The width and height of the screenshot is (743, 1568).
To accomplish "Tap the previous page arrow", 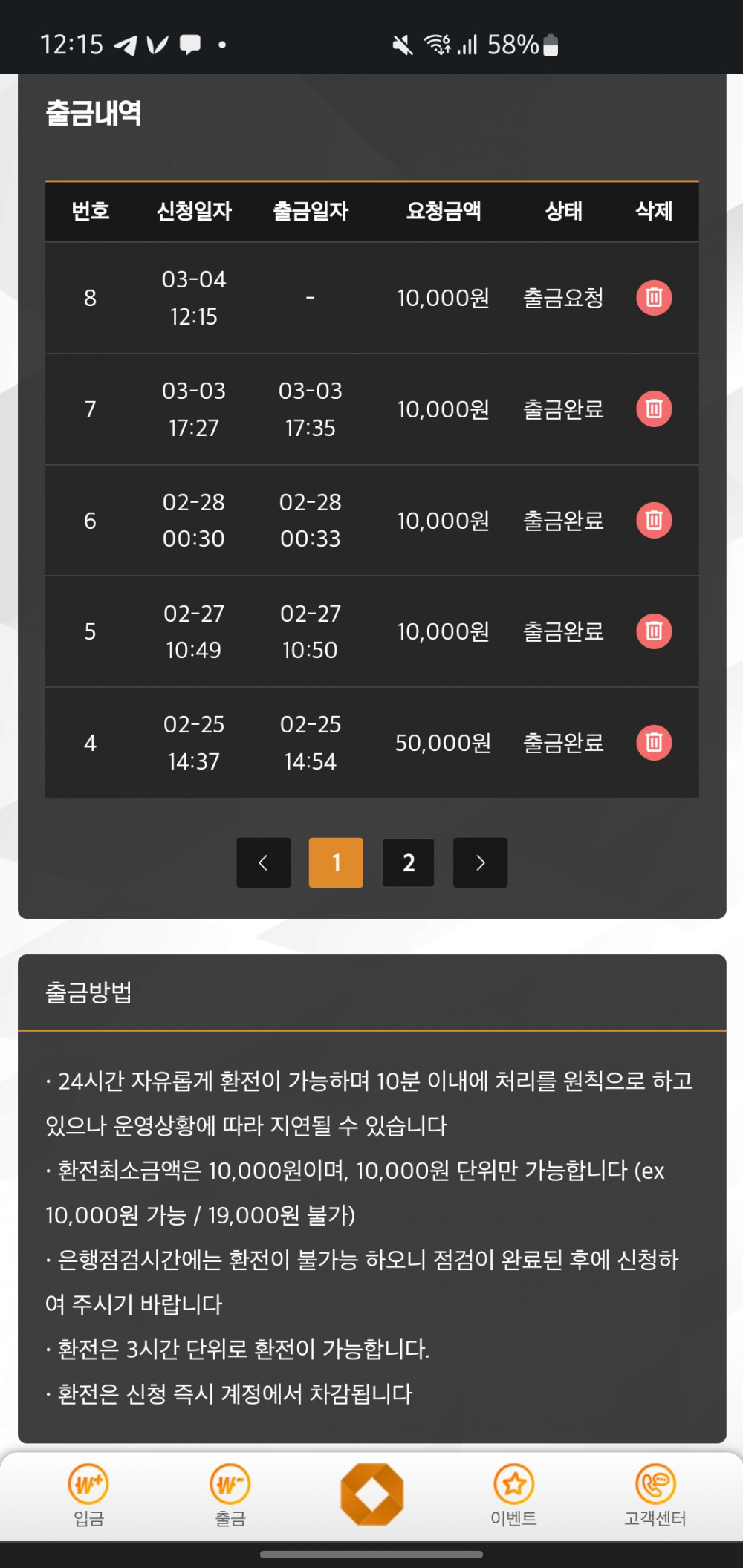I will pos(263,862).
